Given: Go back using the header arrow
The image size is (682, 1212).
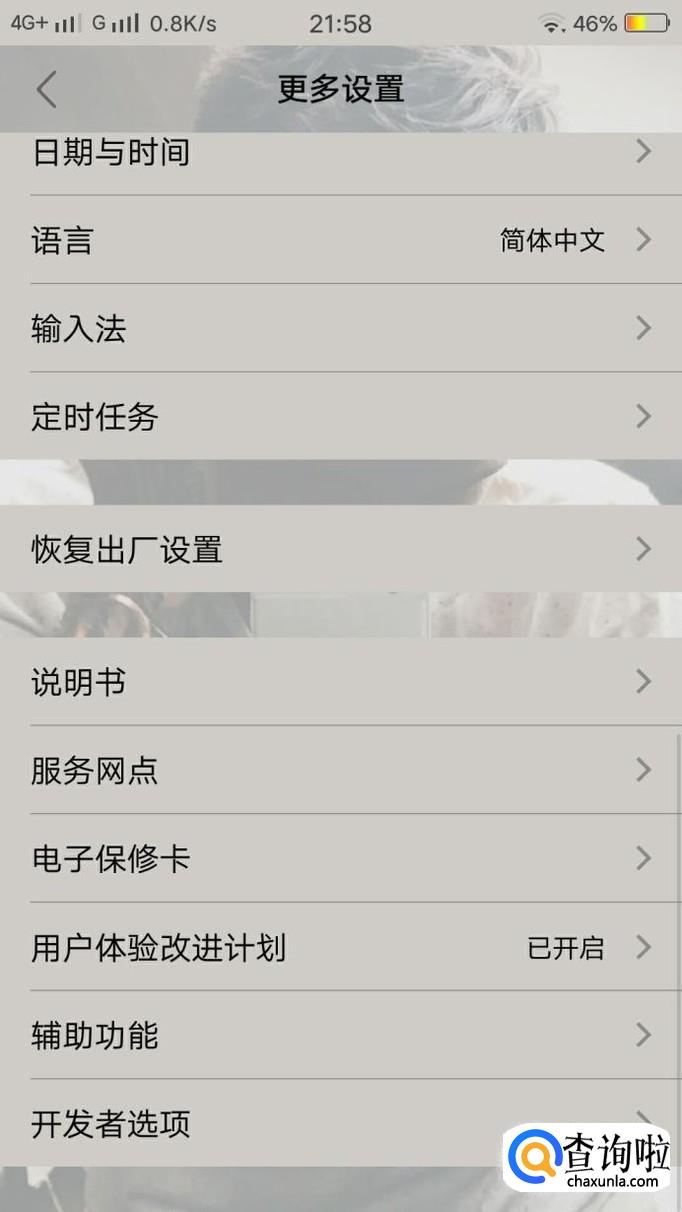Looking at the screenshot, I should click(x=46, y=90).
